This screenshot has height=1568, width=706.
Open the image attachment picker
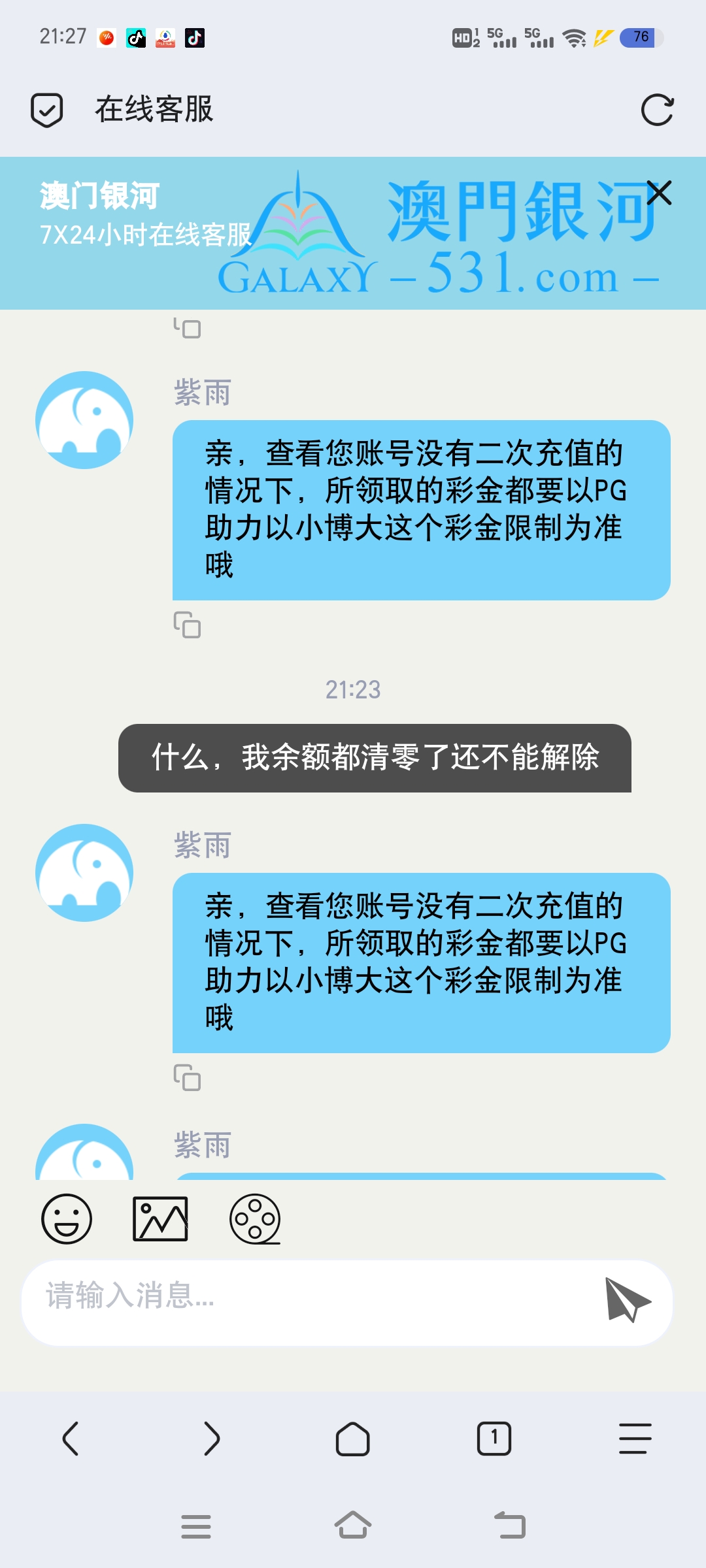[161, 1217]
